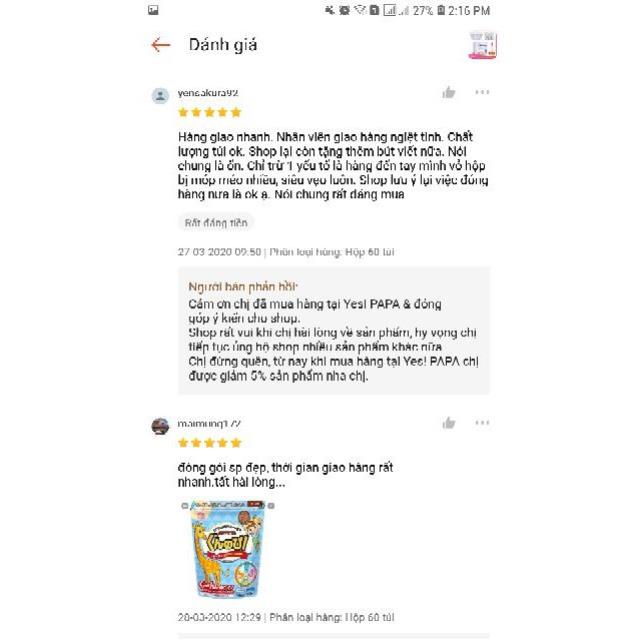Open the product thumbnail in the header

(482, 45)
